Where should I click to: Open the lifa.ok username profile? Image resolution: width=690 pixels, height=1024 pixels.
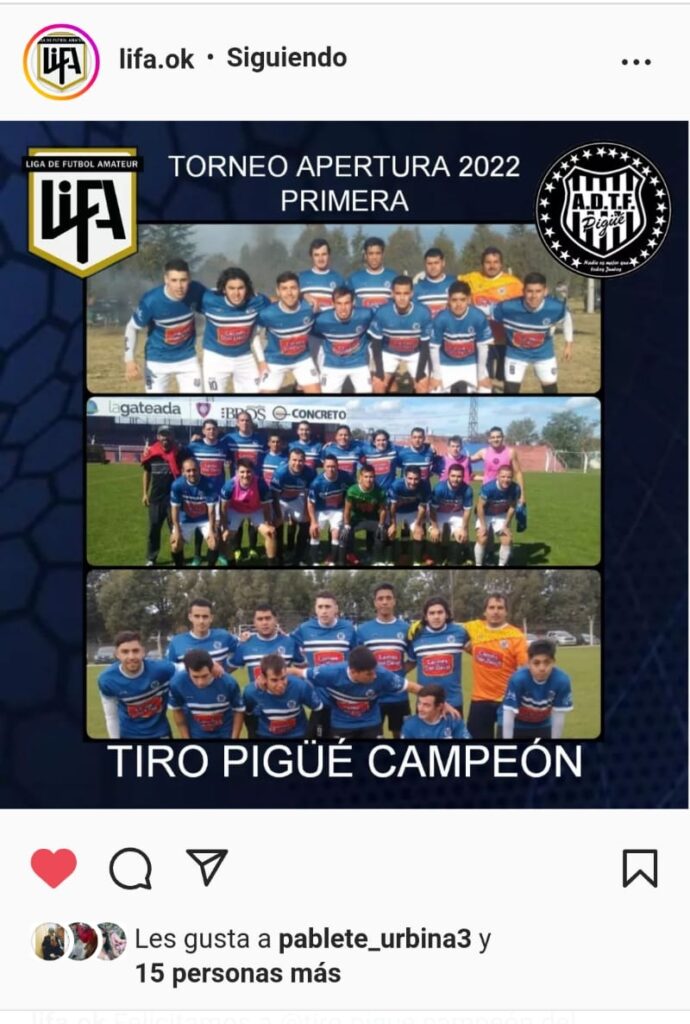tap(156, 59)
